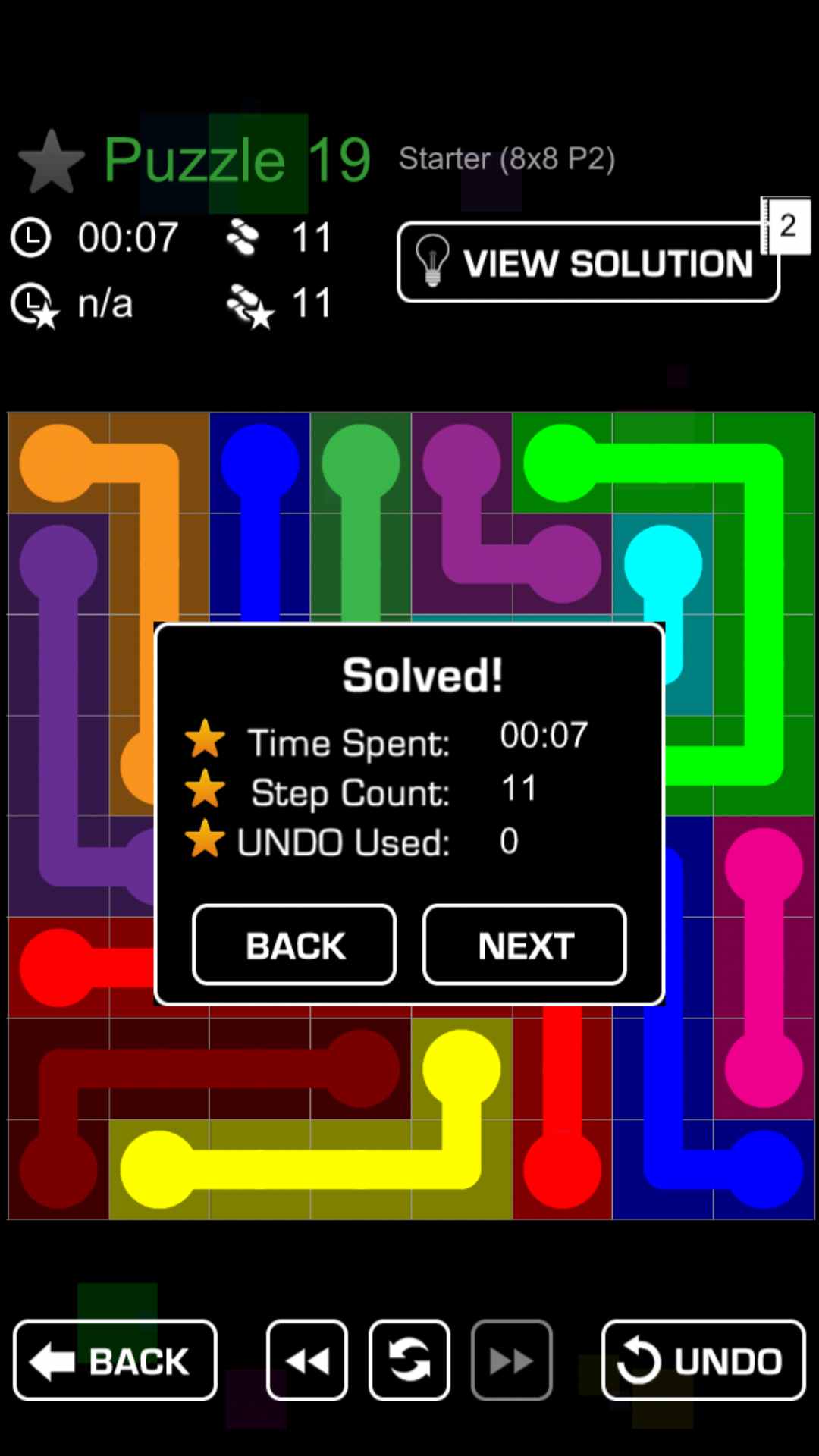Open VIEW SOLUTION hint
The width and height of the screenshot is (819, 1456).
tap(588, 262)
